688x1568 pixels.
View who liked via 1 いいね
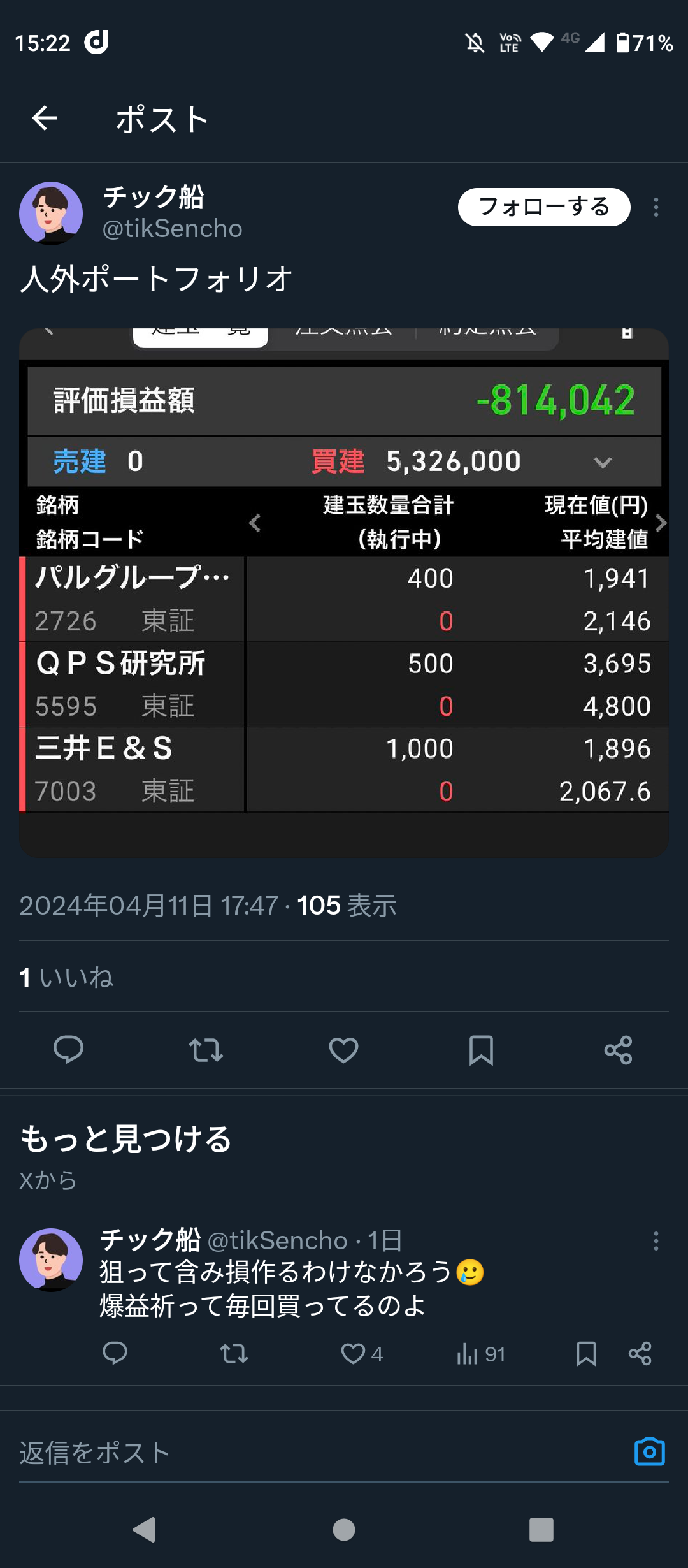pos(66,977)
